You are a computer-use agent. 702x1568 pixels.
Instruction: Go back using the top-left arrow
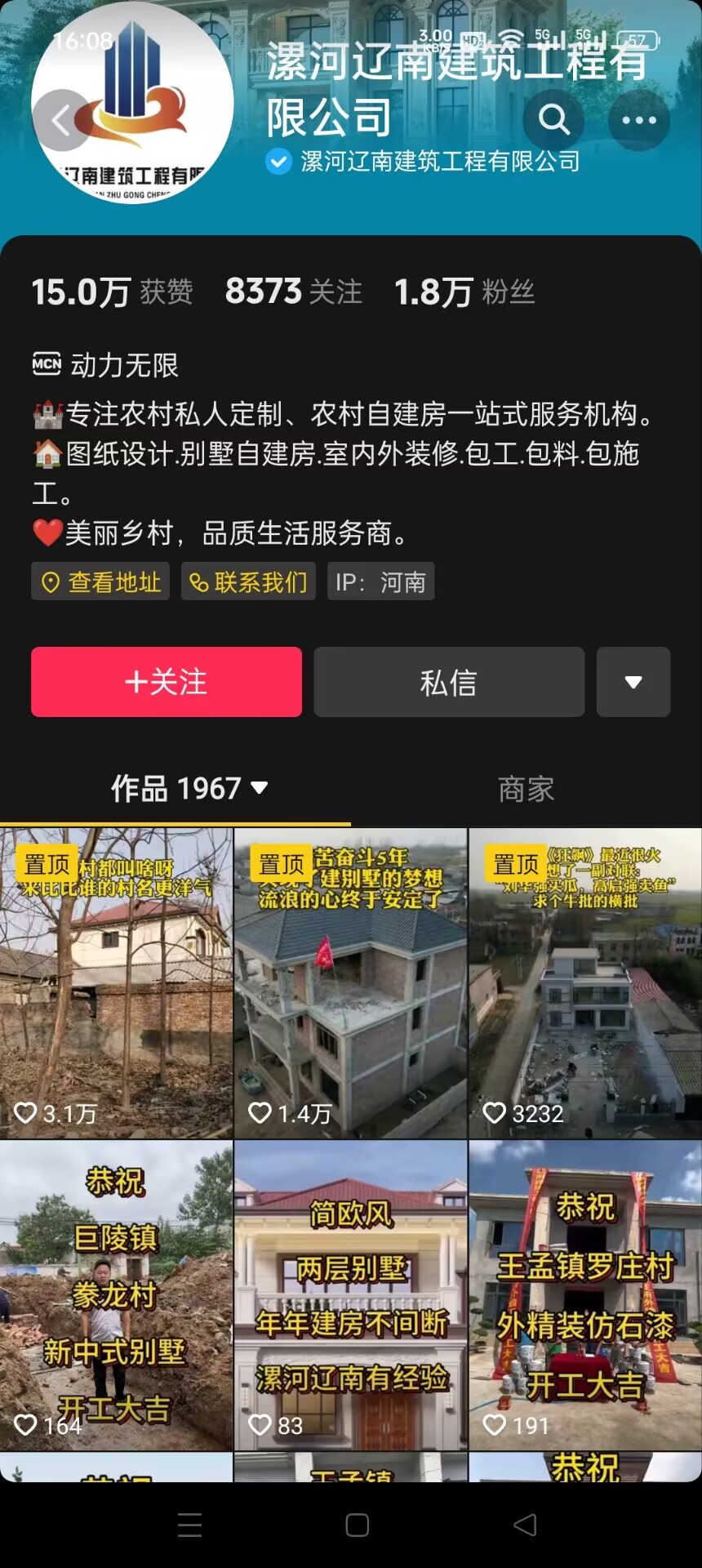pos(60,121)
